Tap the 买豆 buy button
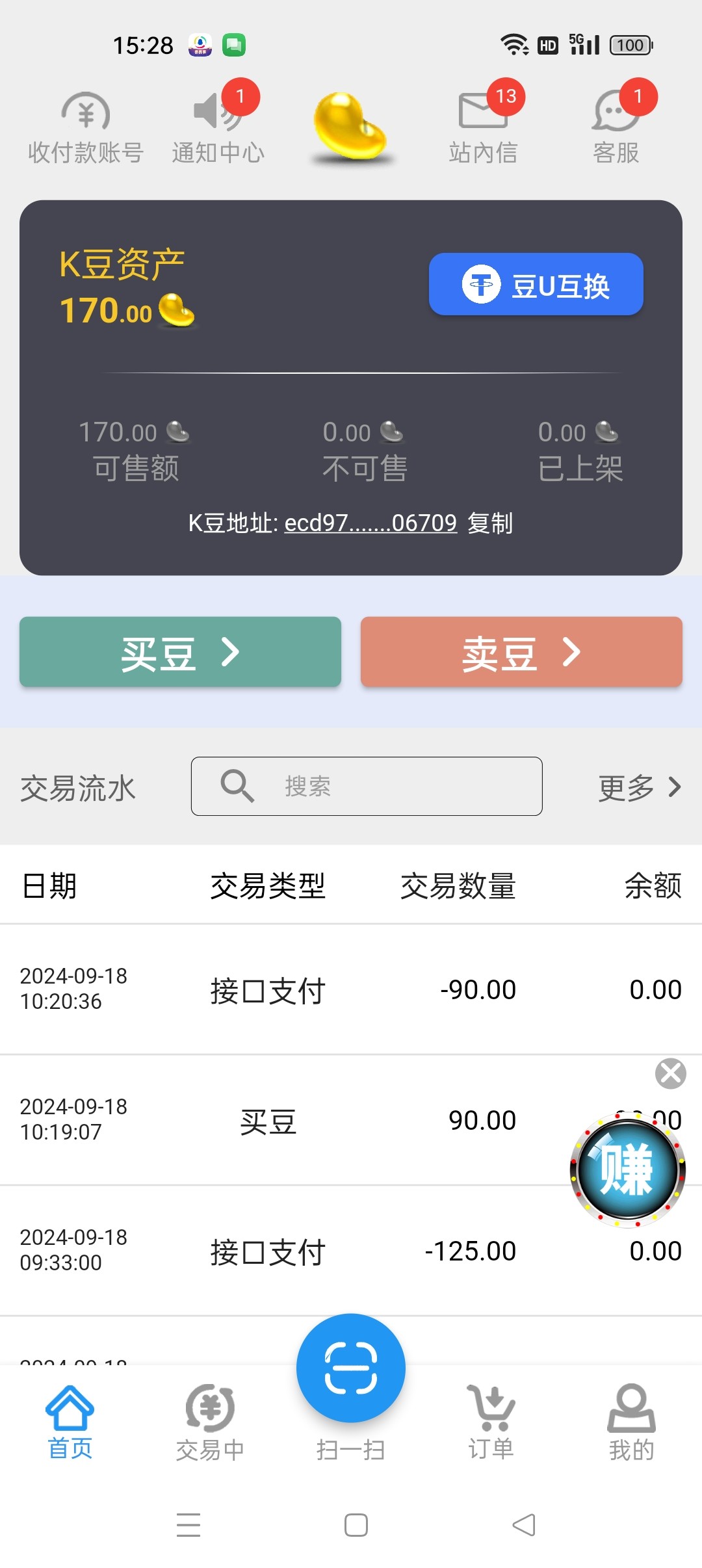The width and height of the screenshot is (702, 1568). tap(180, 652)
